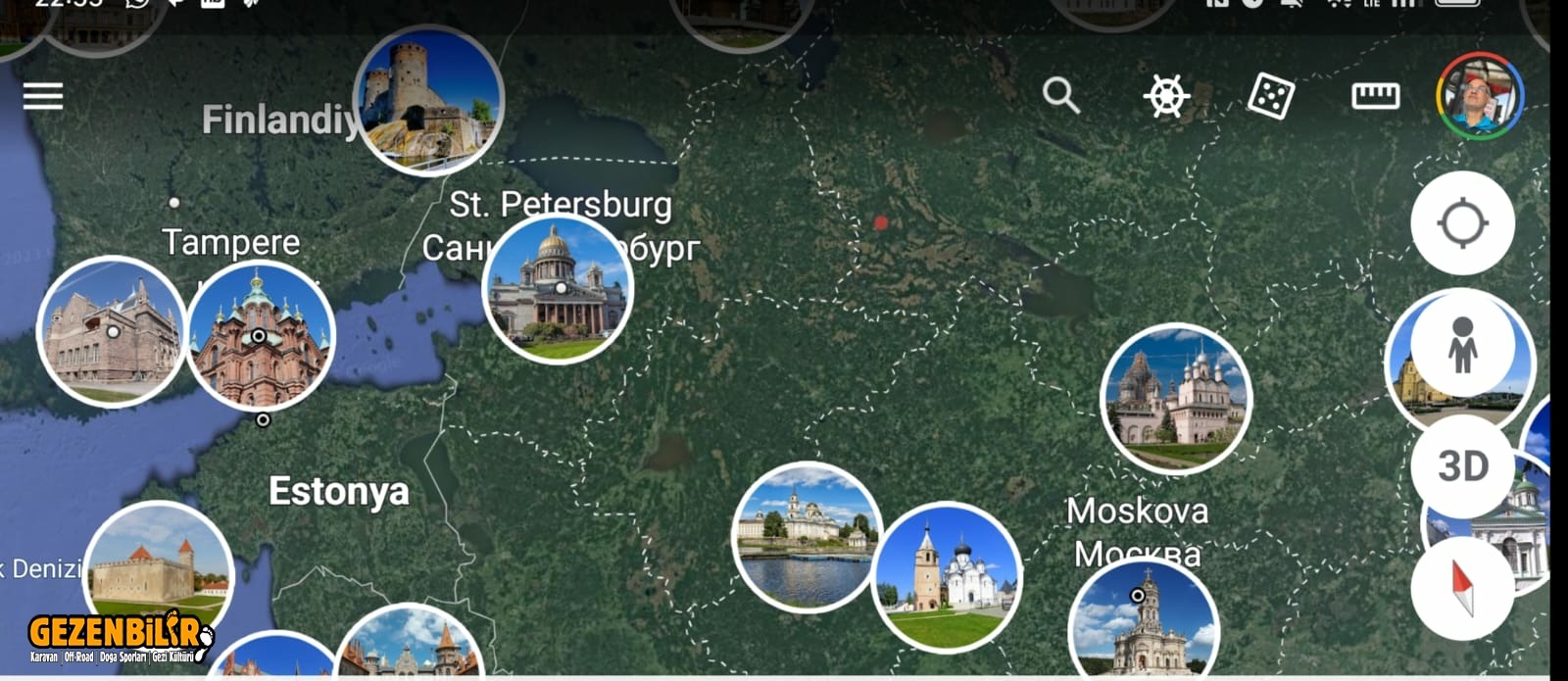Tap the compass to reset north

[1462, 588]
